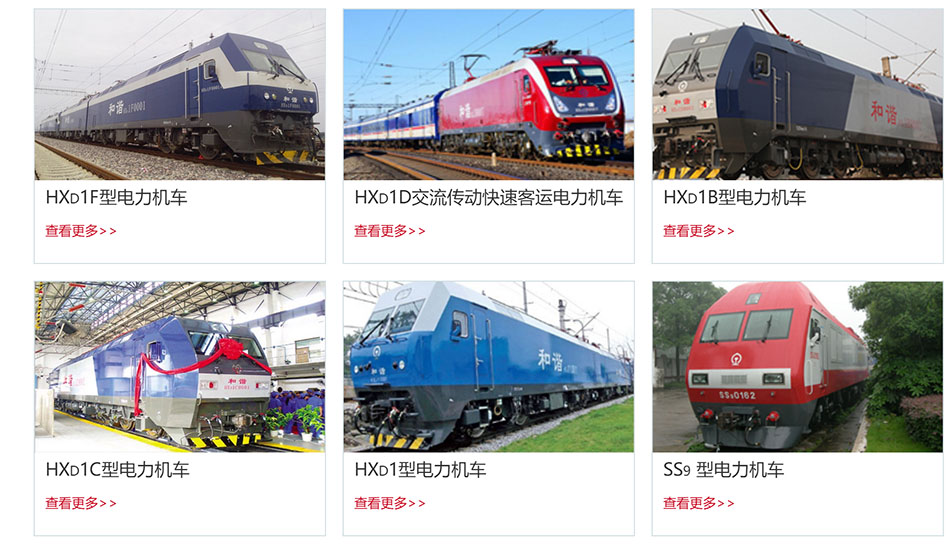Open the SS9 型电力机车 product image

[x=798, y=367]
